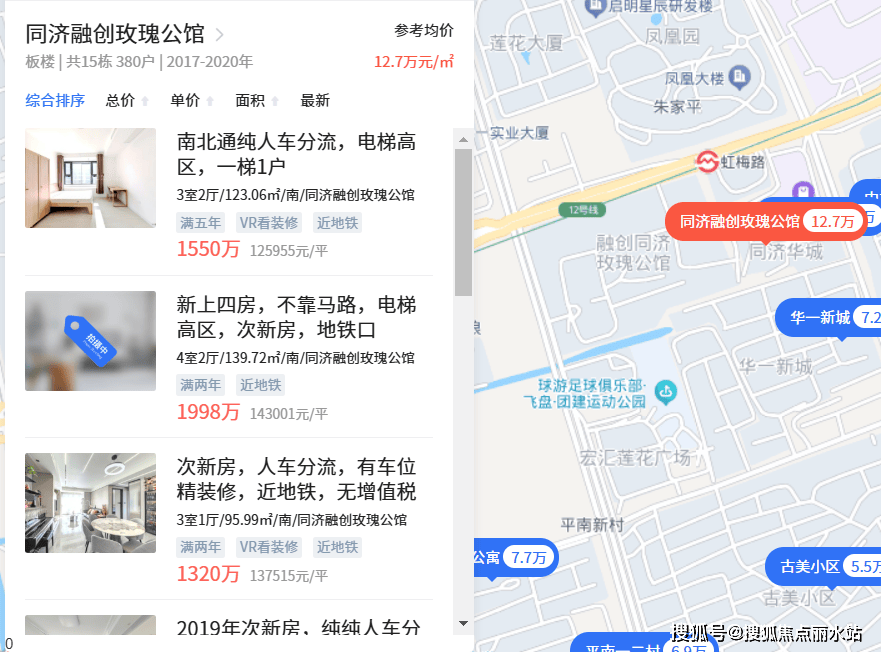Screen dimensions: 881x652
Task: Click the scrollbar up arrow
Action: pos(463,137)
